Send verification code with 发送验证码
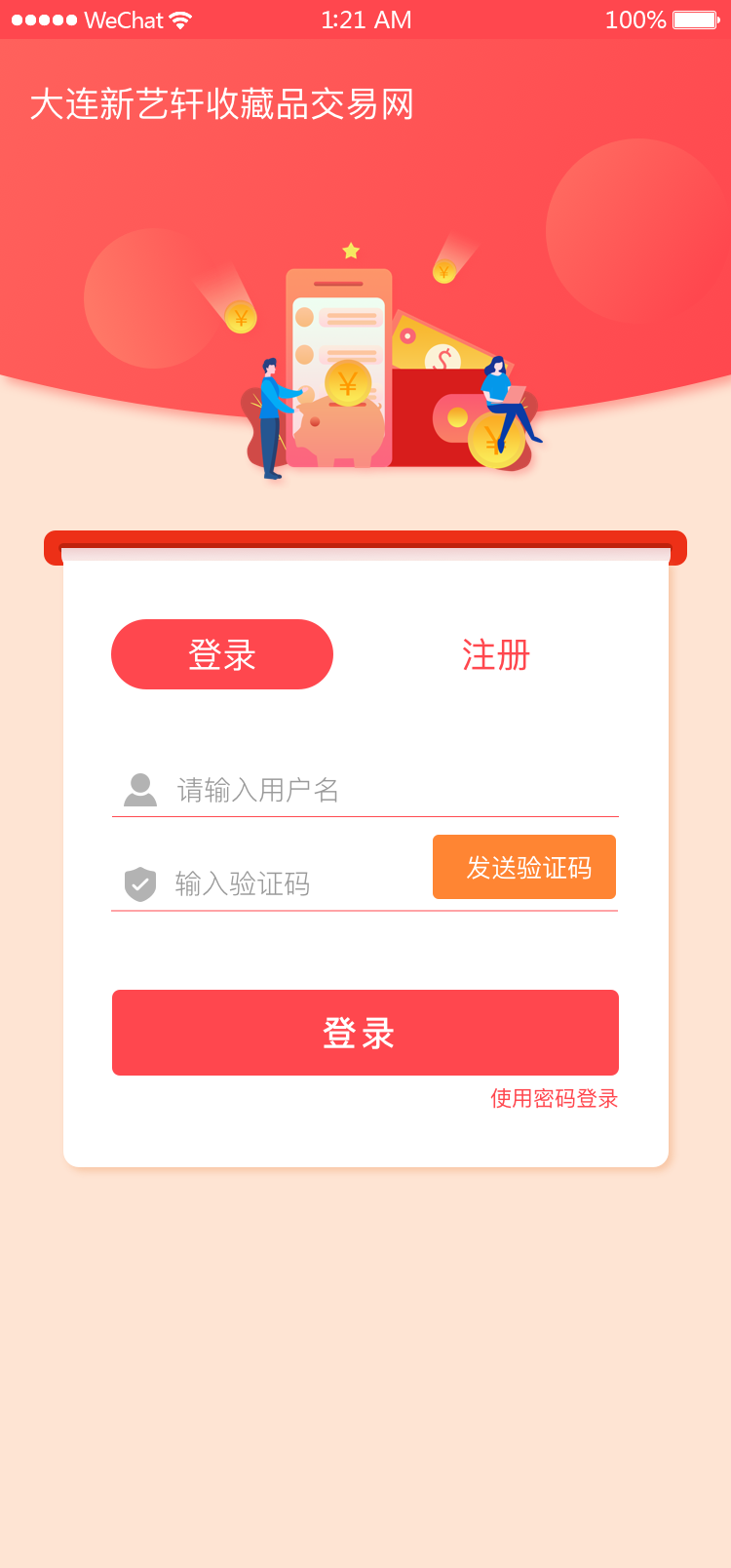 524,867
